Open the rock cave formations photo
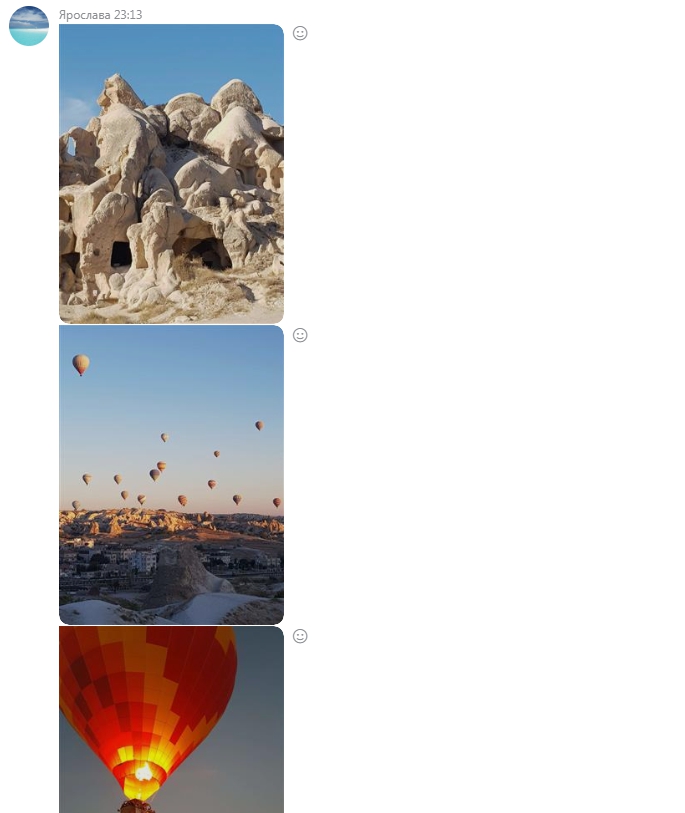Image resolution: width=685 pixels, height=813 pixels. 171,173
